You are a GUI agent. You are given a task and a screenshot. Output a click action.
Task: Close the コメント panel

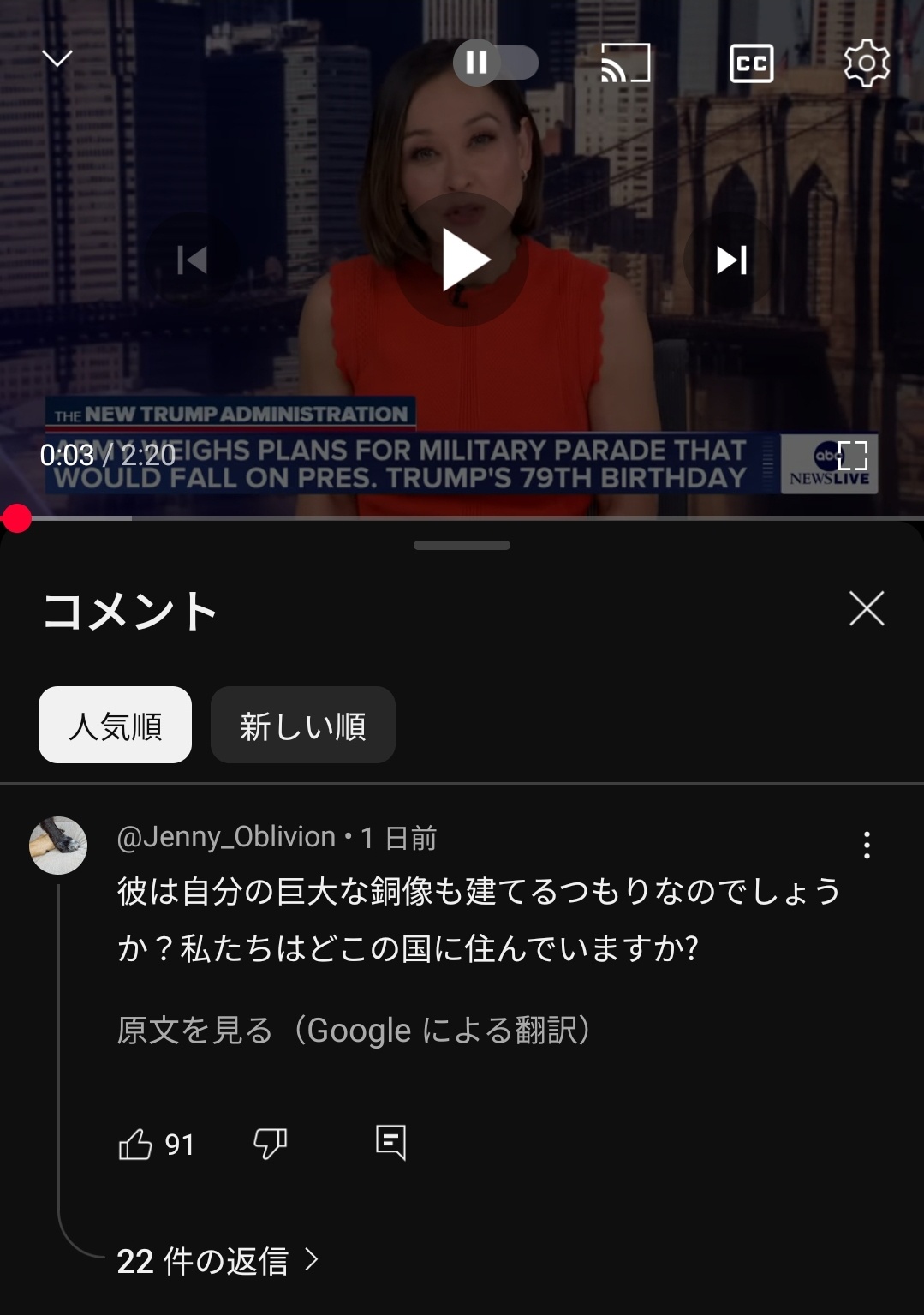[x=867, y=609]
